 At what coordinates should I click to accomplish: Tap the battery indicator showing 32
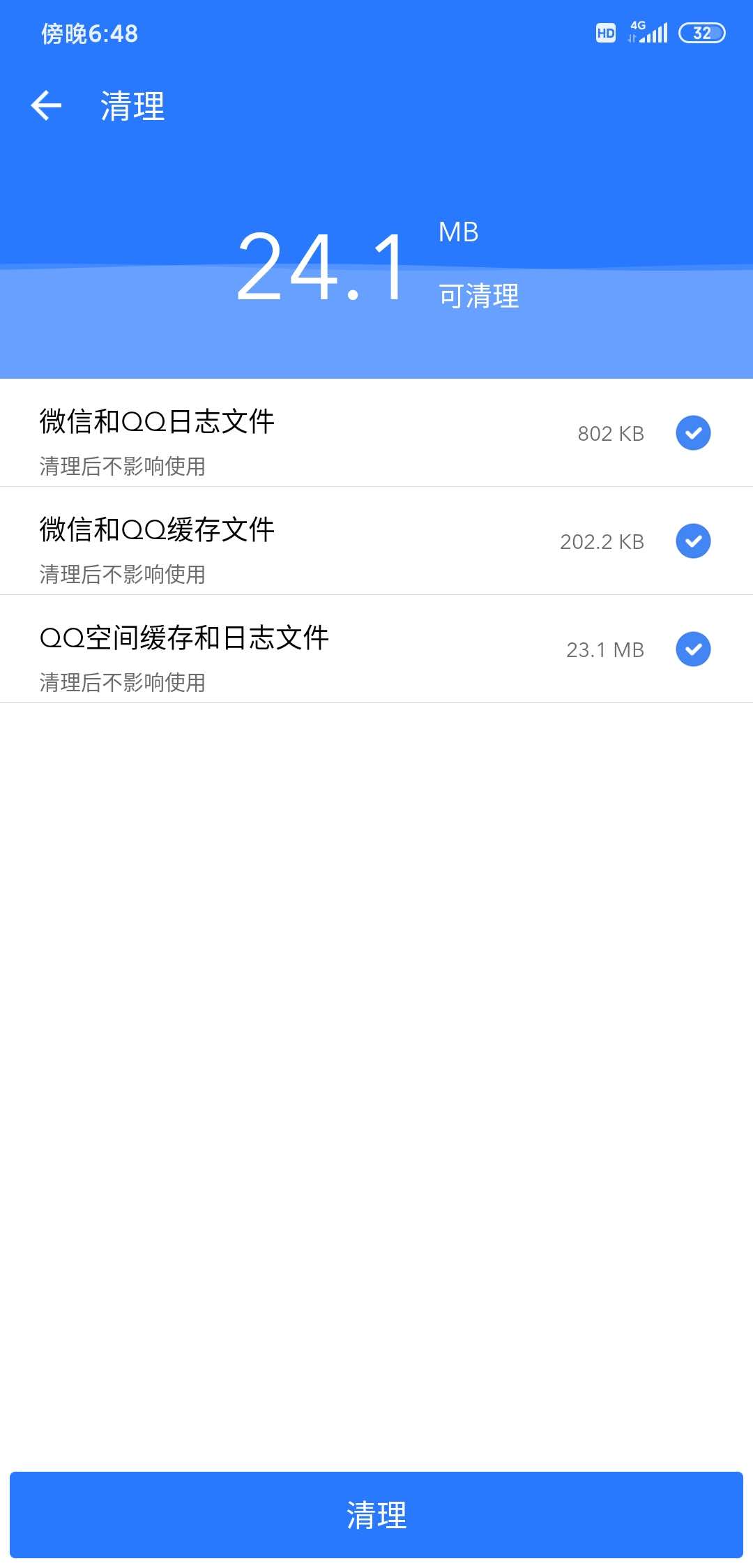[x=701, y=32]
